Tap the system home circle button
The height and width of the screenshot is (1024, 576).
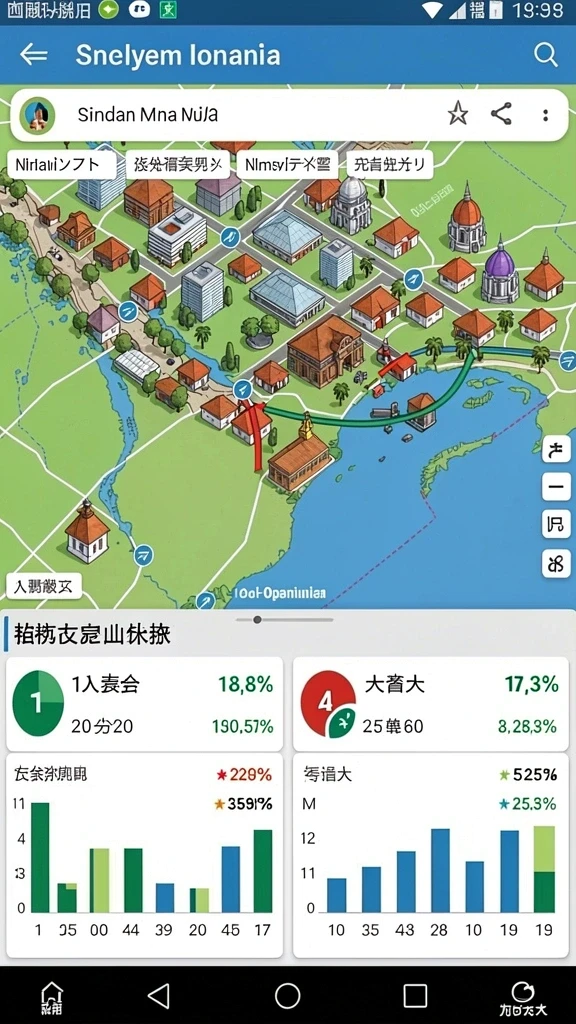coord(287,996)
